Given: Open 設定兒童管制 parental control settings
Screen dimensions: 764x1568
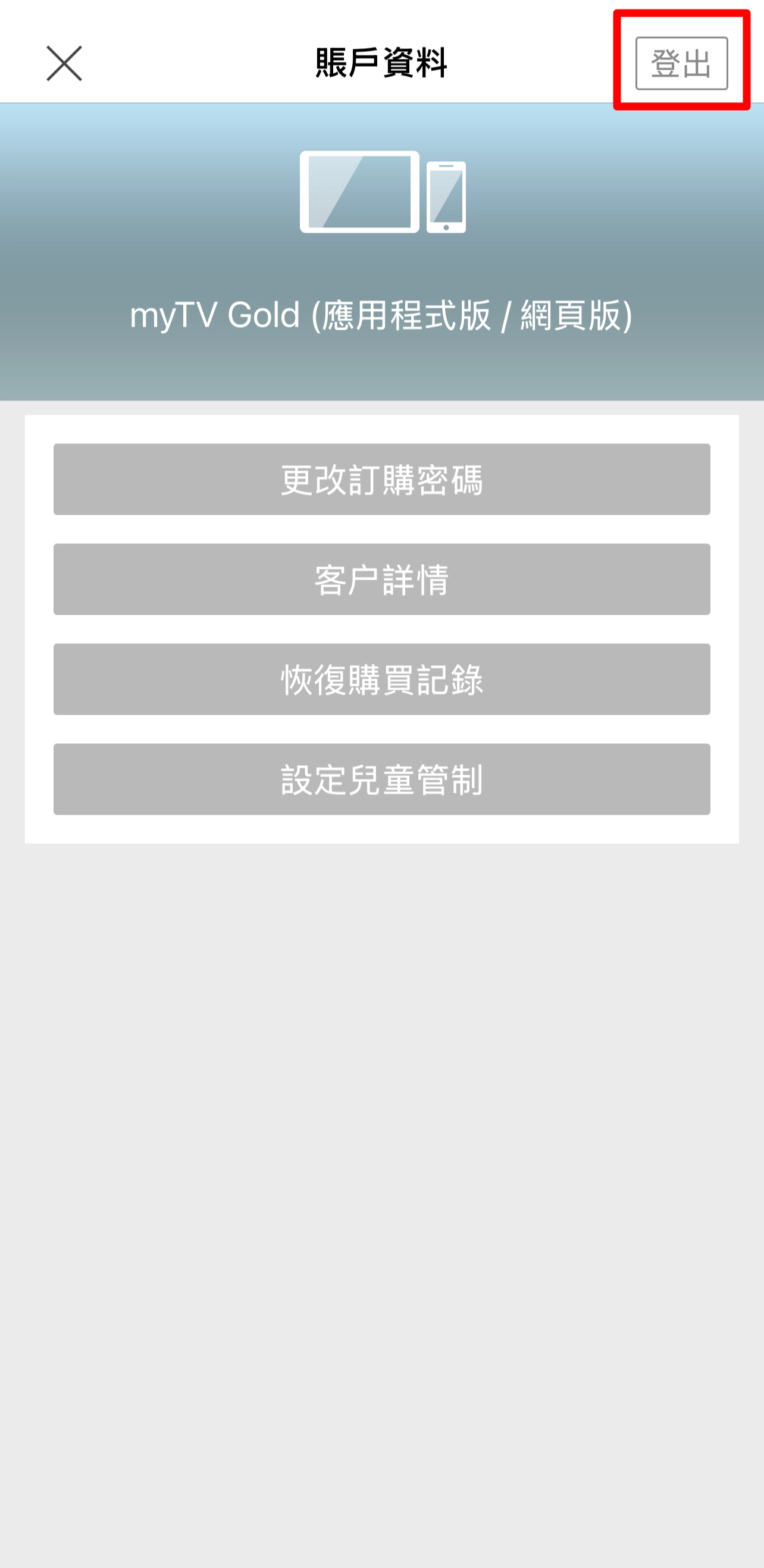Looking at the screenshot, I should (x=381, y=778).
